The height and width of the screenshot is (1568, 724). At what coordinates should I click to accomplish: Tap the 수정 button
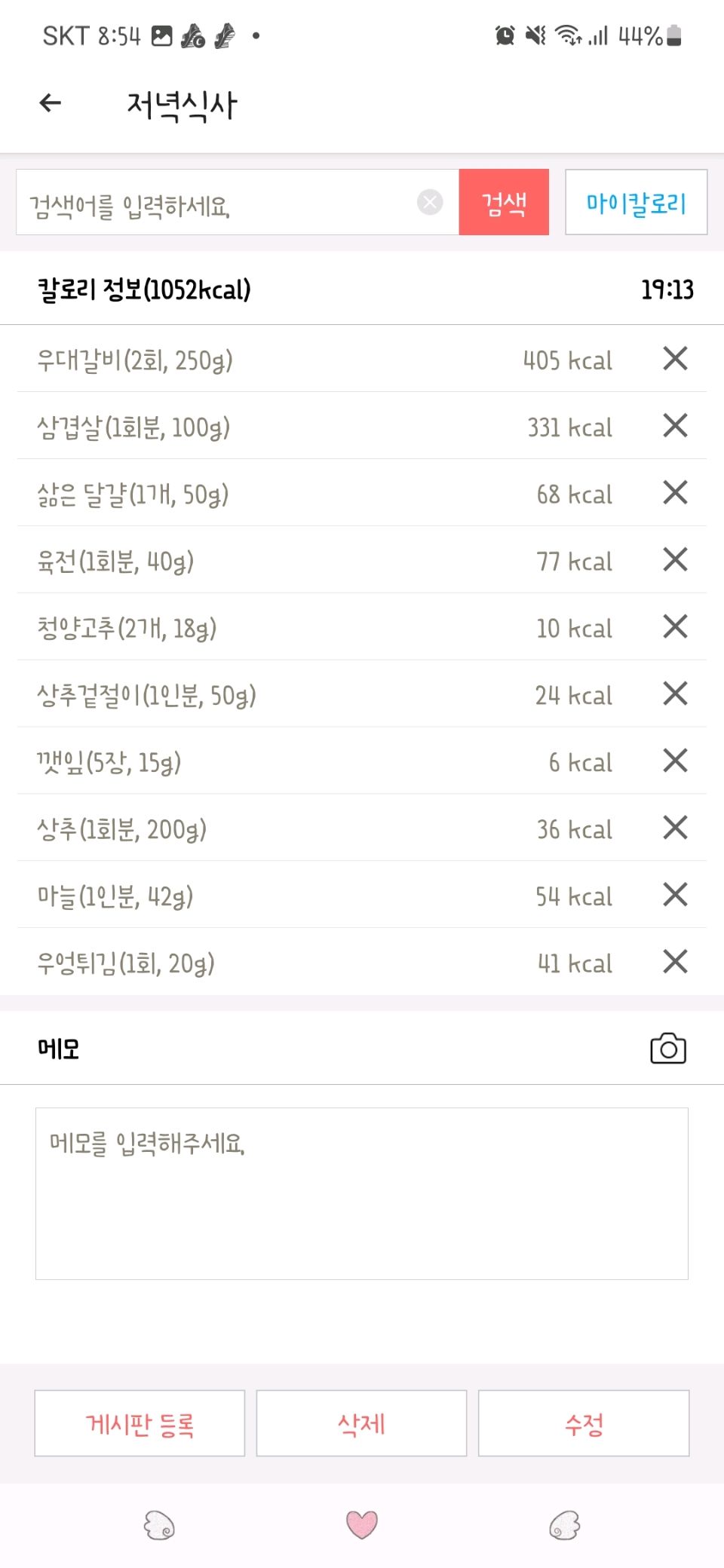pos(584,1423)
